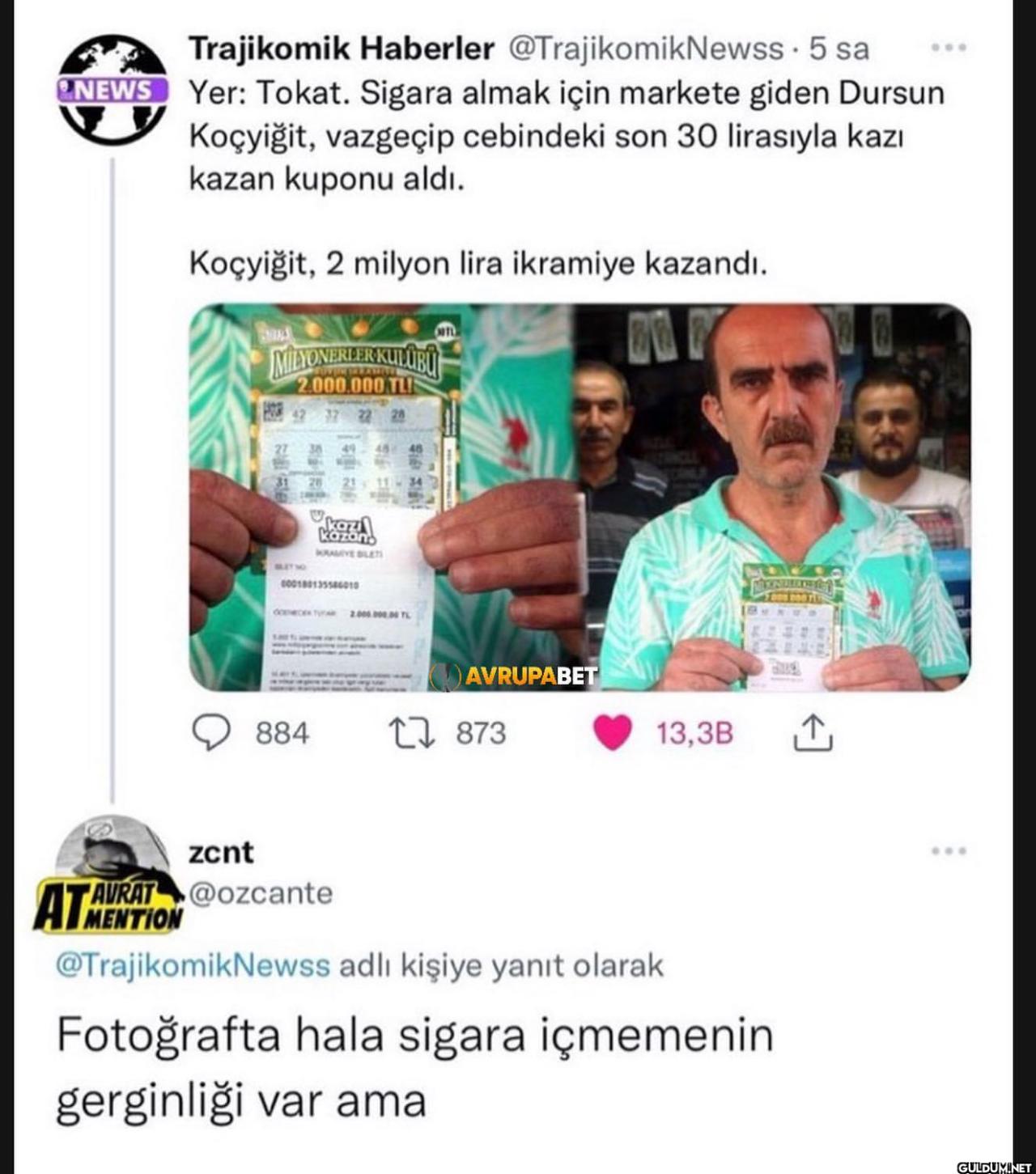This screenshot has width=1036, height=1174.
Task: Open the @TrajikomikNewss mention link
Action: pos(193,965)
